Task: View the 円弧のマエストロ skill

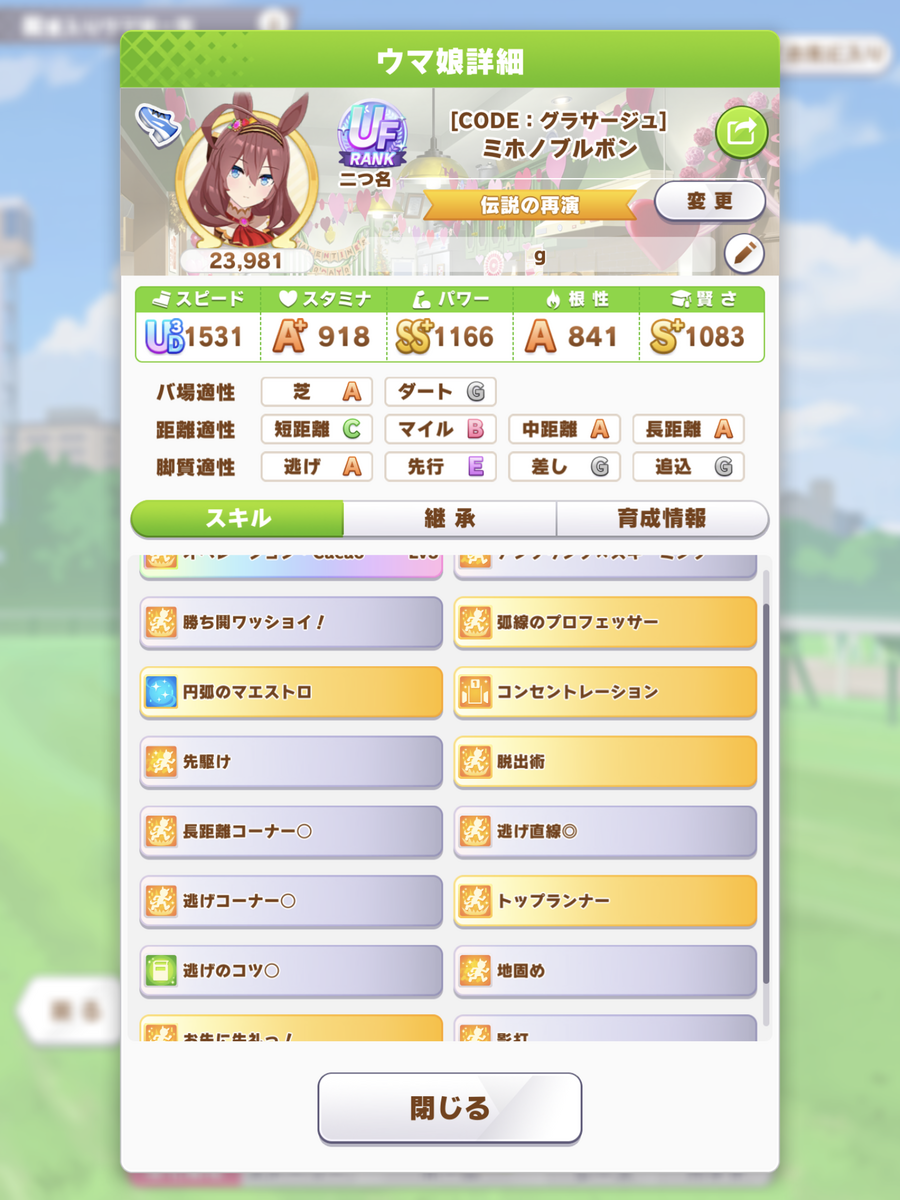Action: point(291,692)
